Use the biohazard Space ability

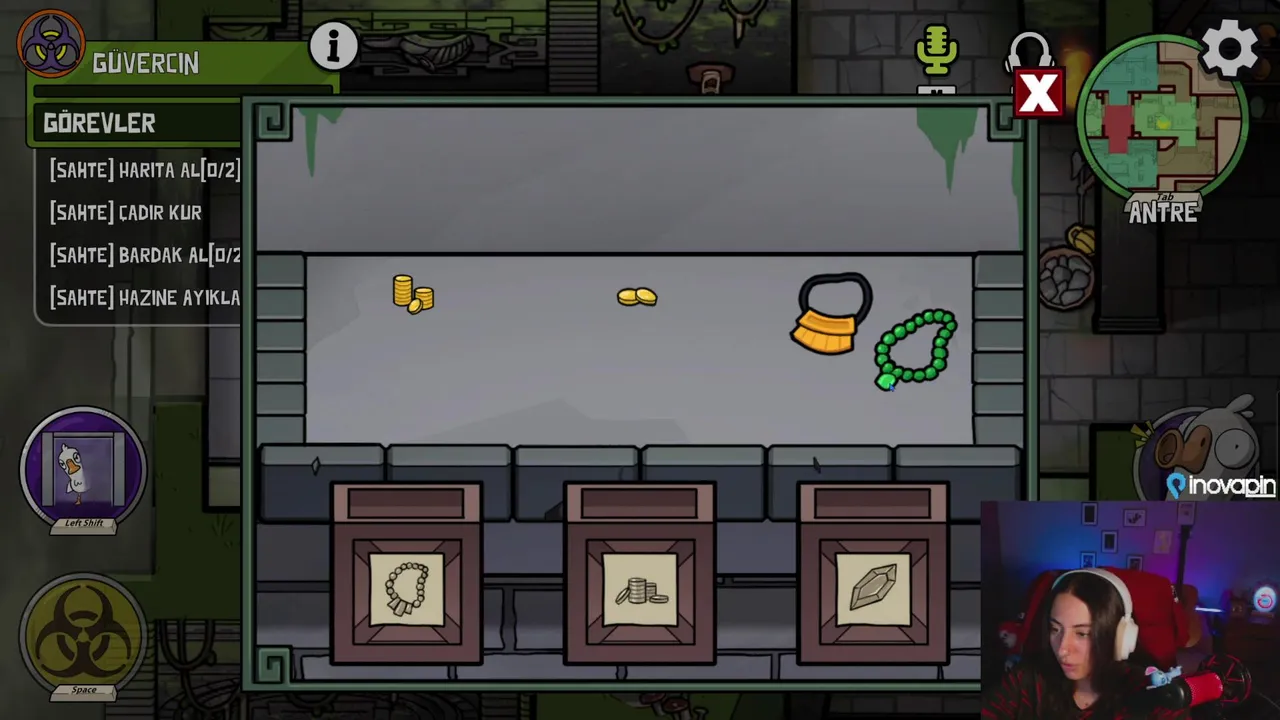tap(83, 633)
